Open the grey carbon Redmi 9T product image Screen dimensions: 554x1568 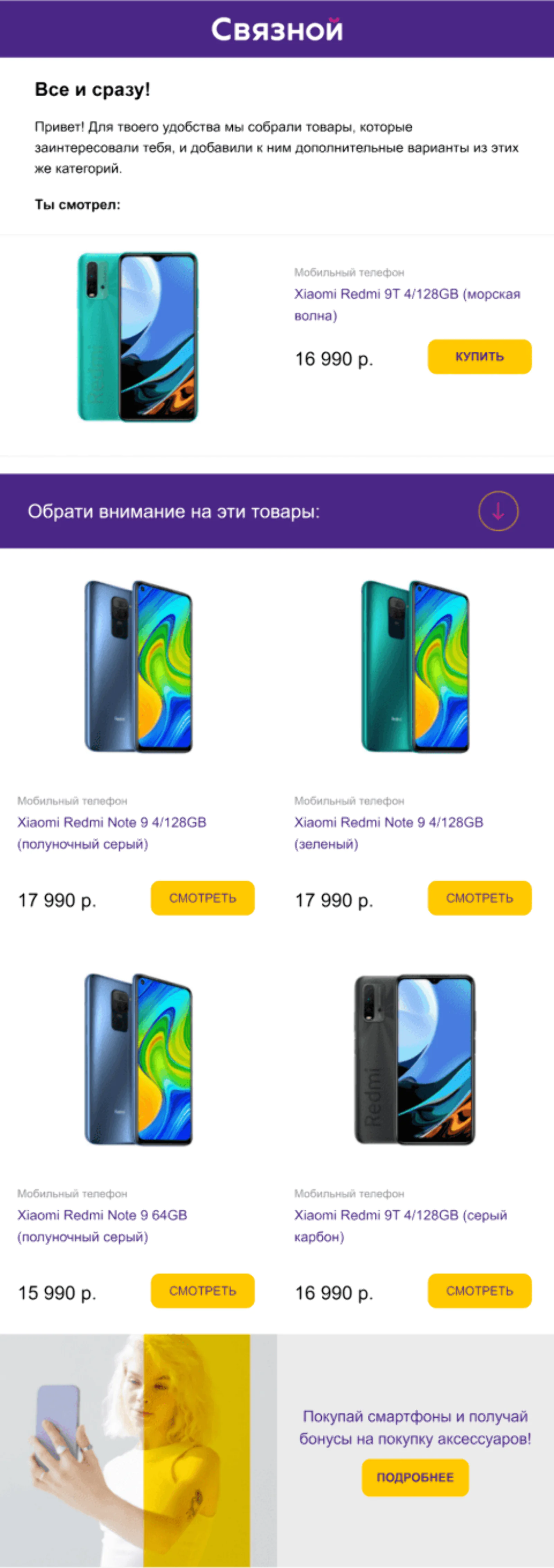click(415, 1059)
